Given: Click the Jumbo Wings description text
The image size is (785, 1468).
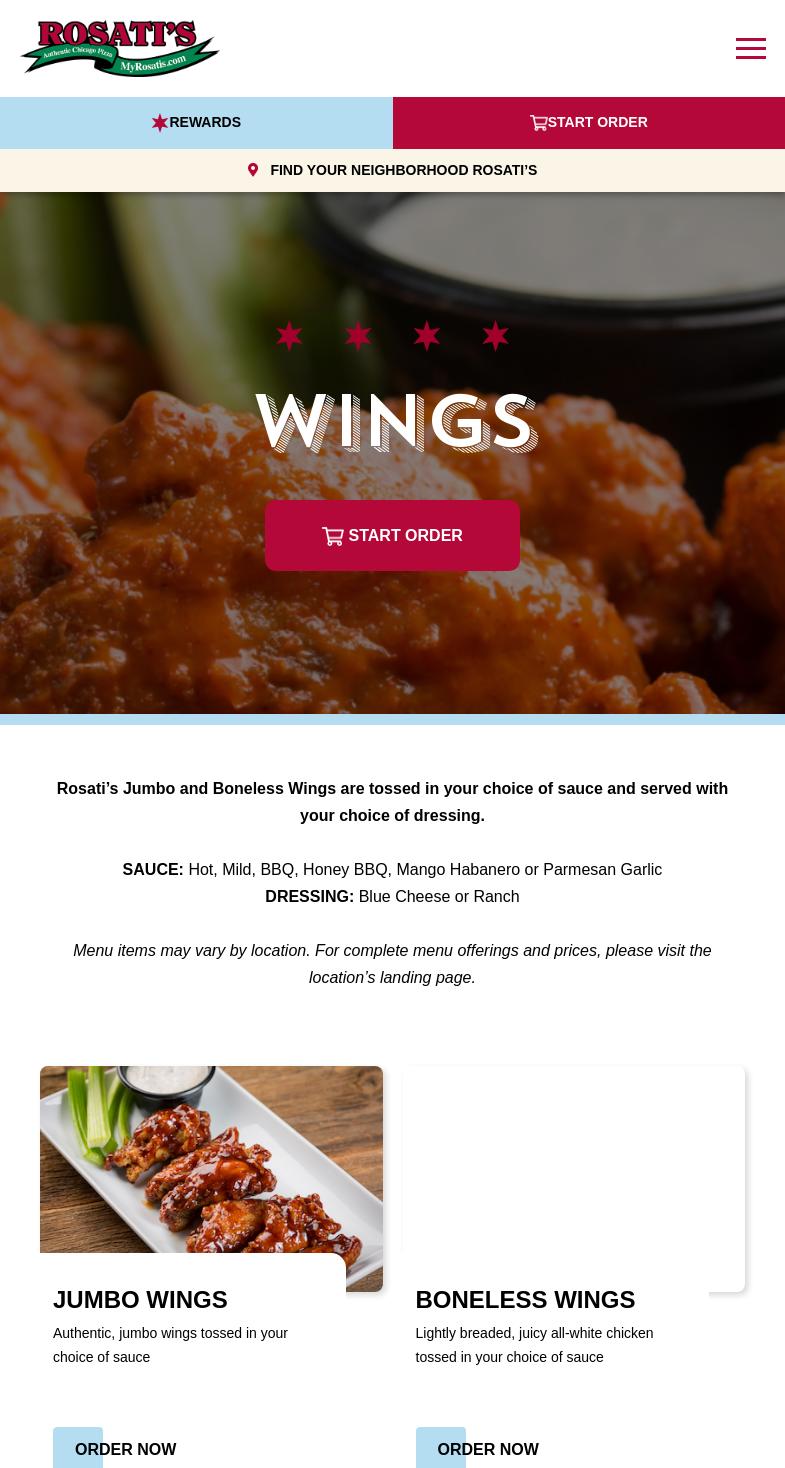Looking at the screenshot, I should [170, 1344].
